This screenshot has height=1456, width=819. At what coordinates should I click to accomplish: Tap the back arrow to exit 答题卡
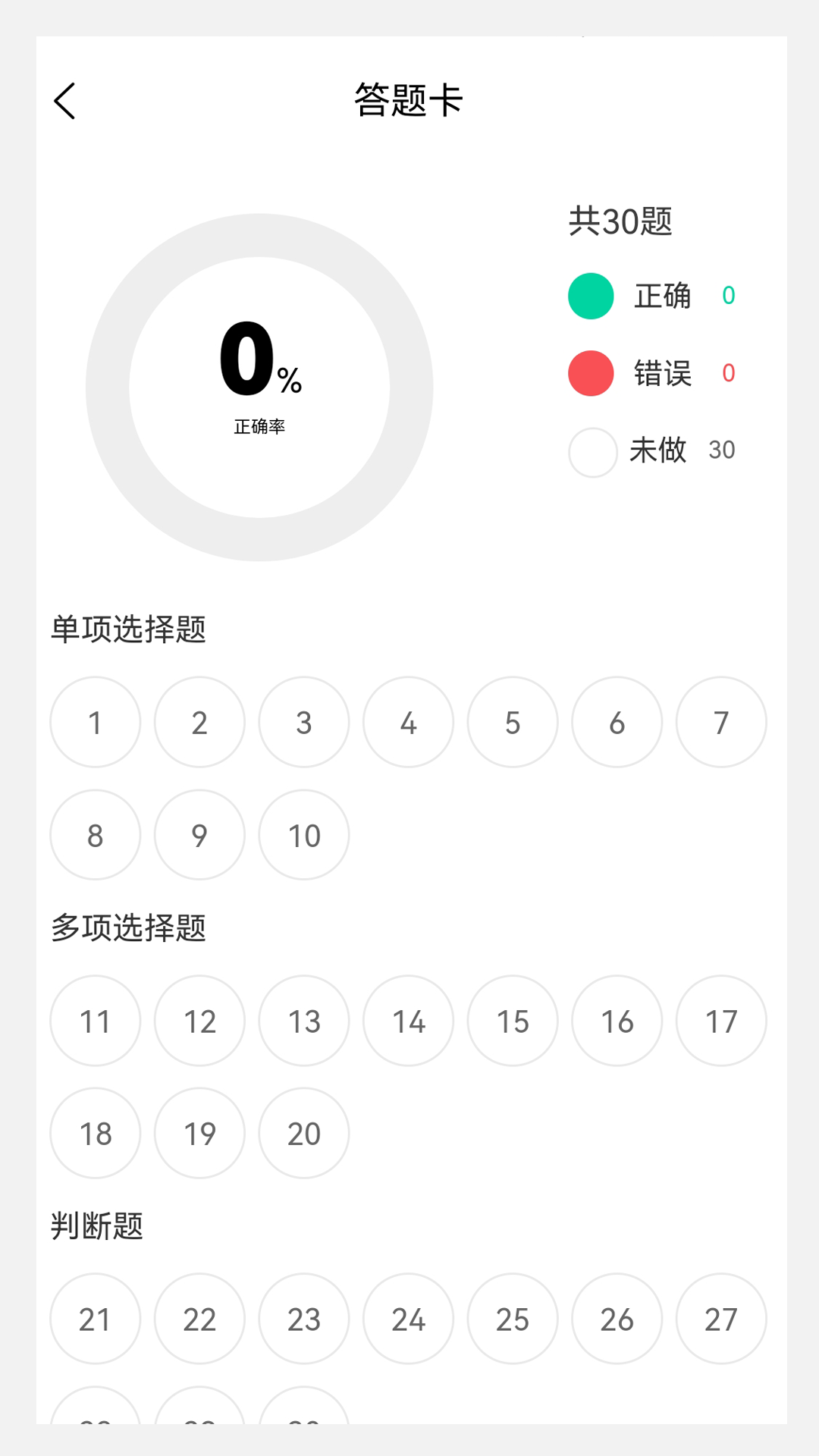click(65, 101)
